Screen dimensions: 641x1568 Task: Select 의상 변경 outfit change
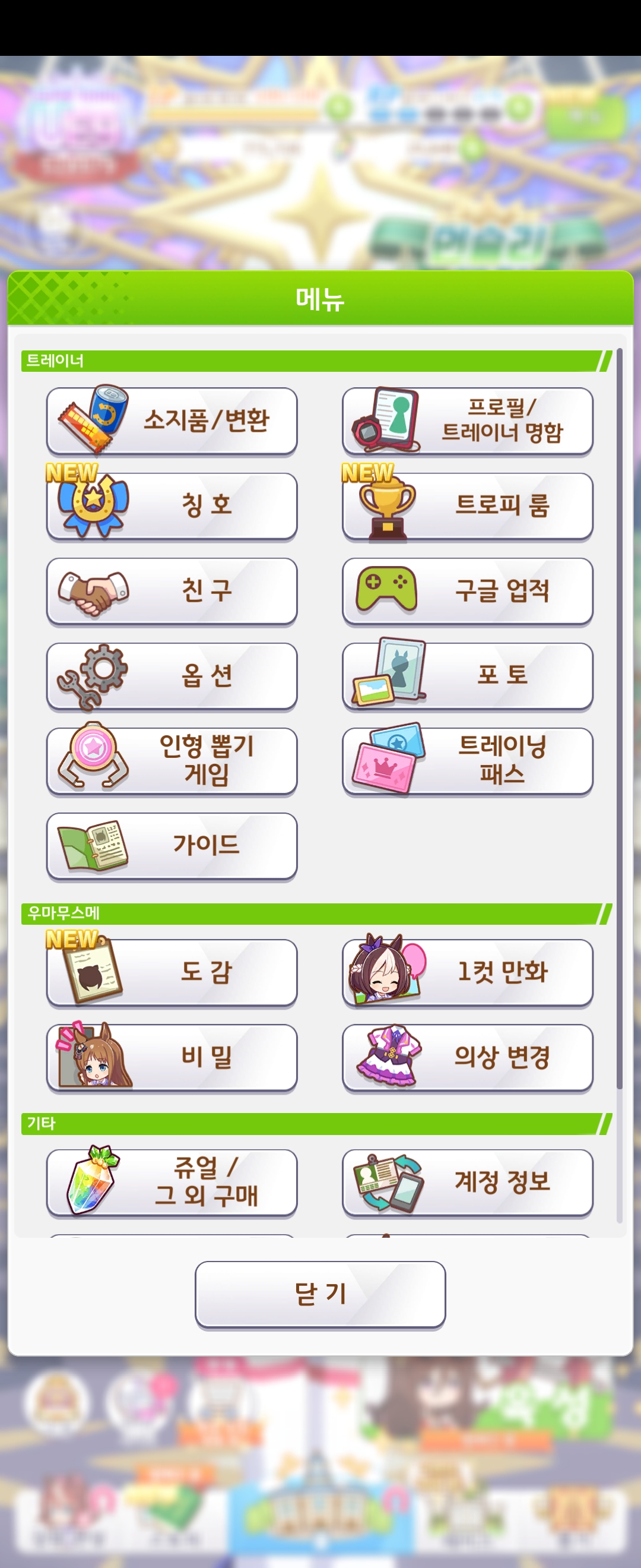click(467, 1057)
